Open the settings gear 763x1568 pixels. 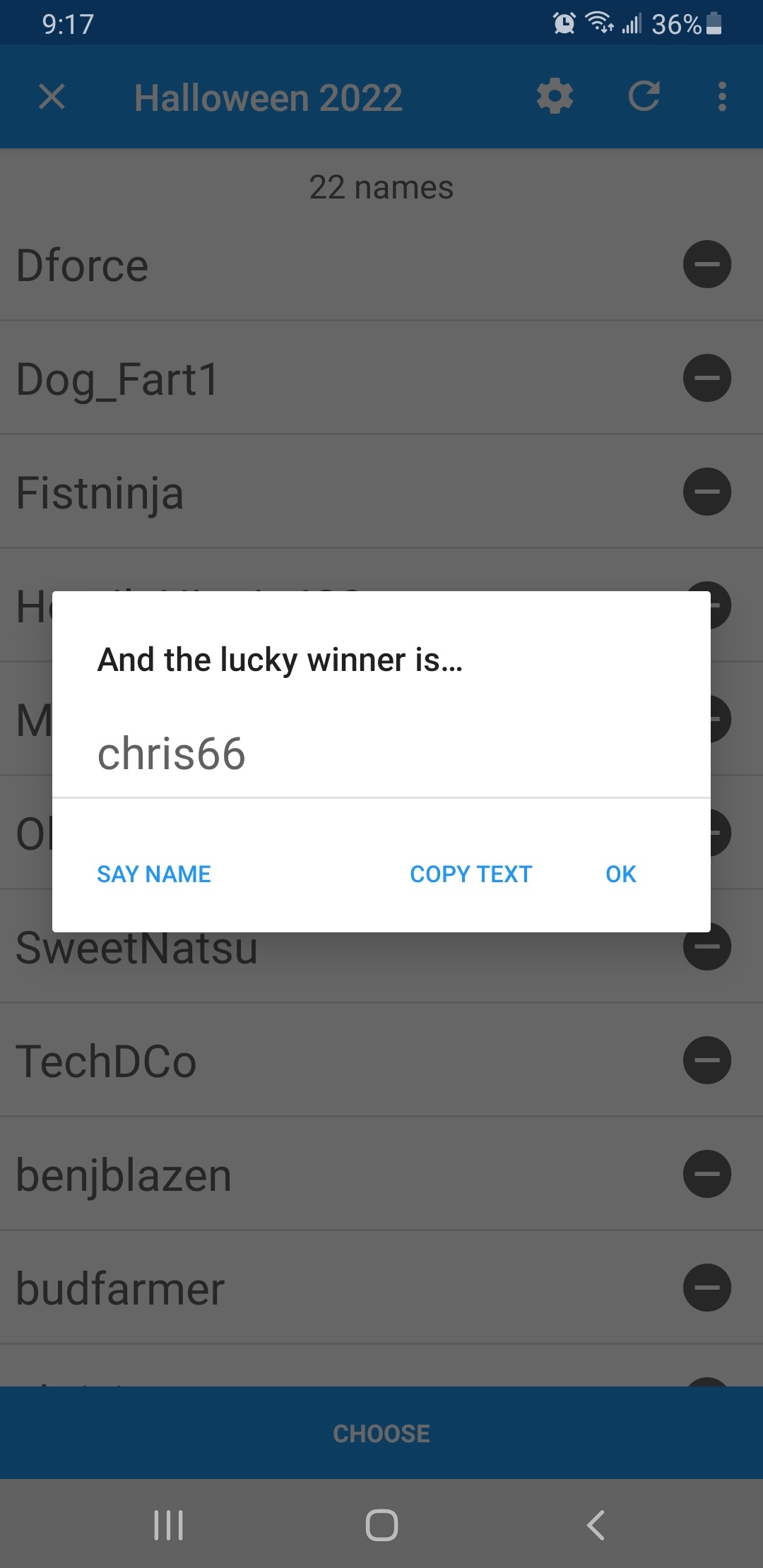[555, 97]
